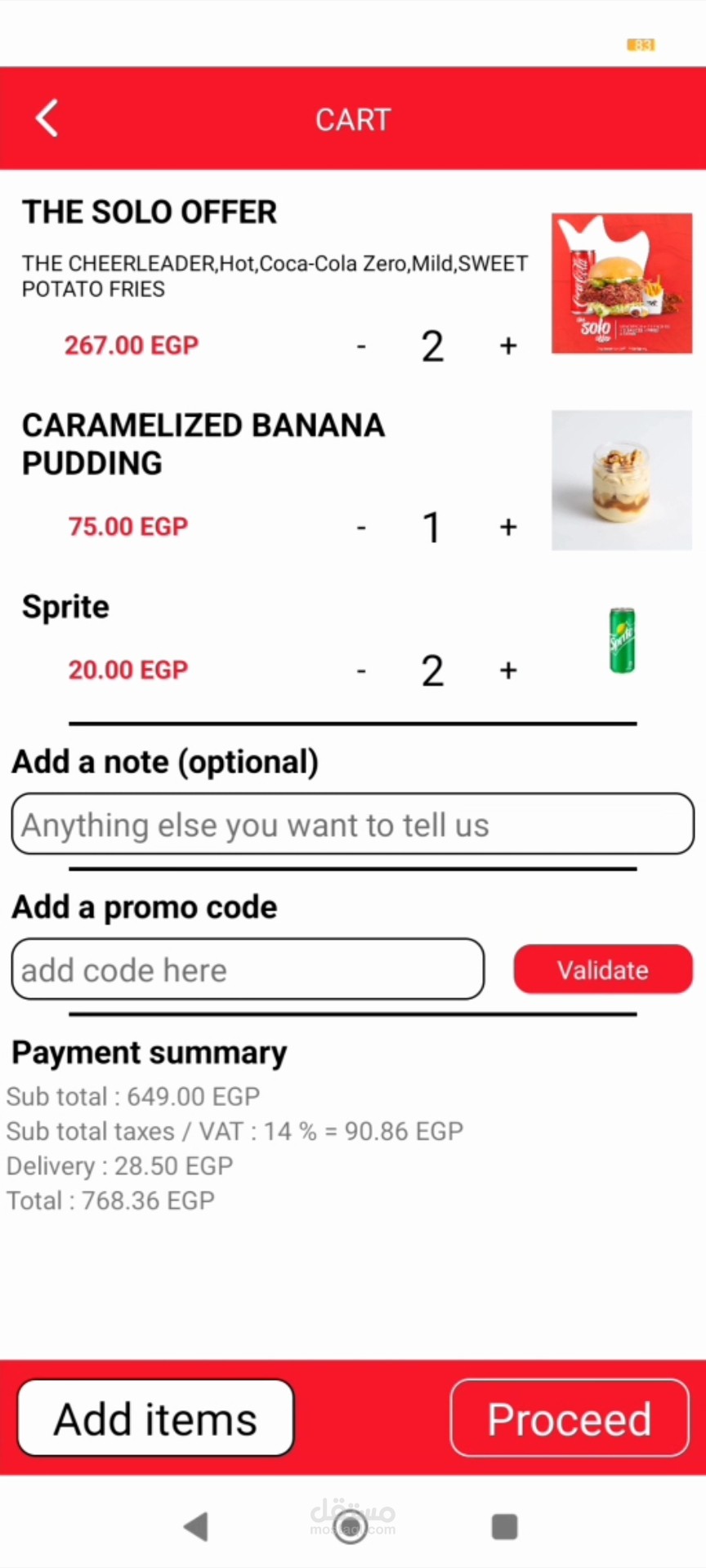Focus the order note text field
This screenshot has height=1568, width=706.
352,824
